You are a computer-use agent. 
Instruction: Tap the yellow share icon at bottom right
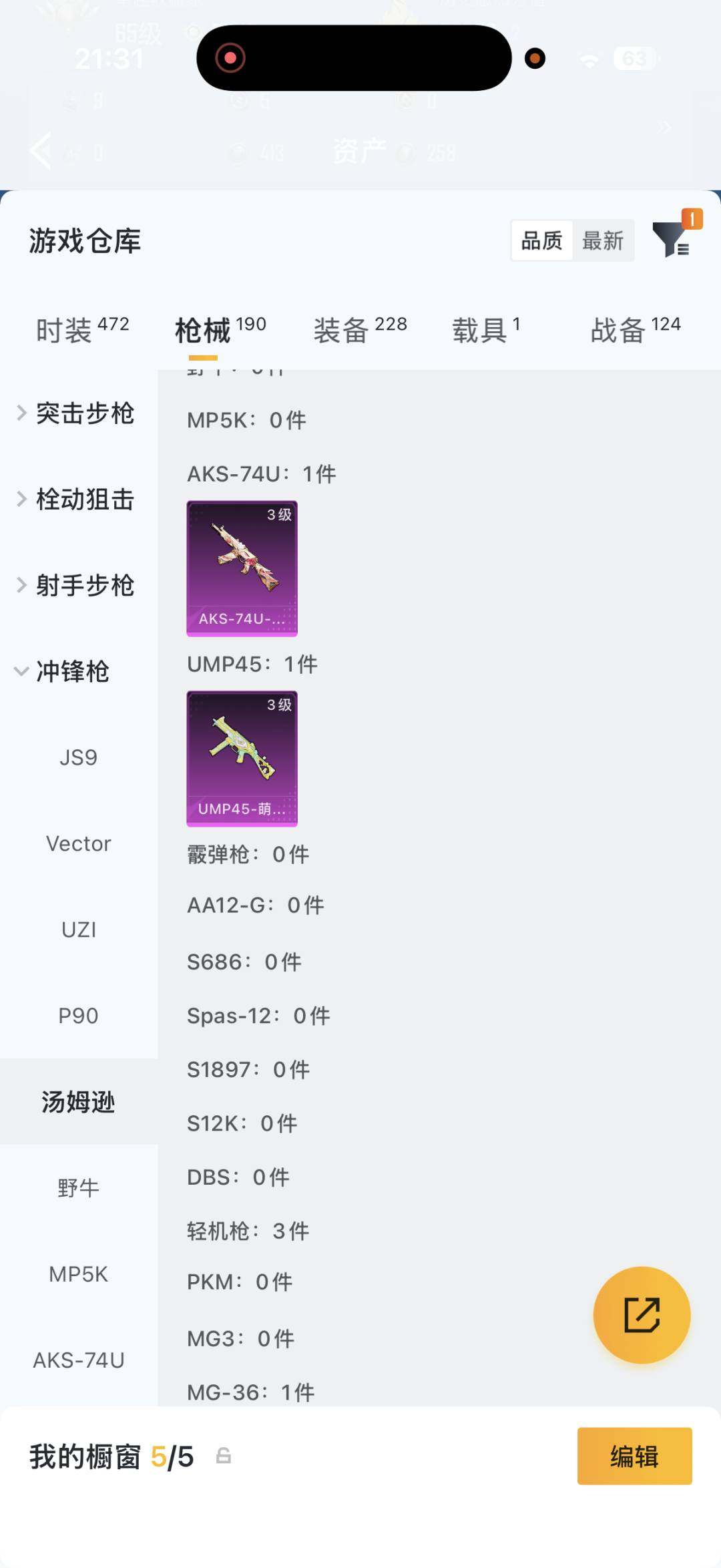click(642, 1313)
